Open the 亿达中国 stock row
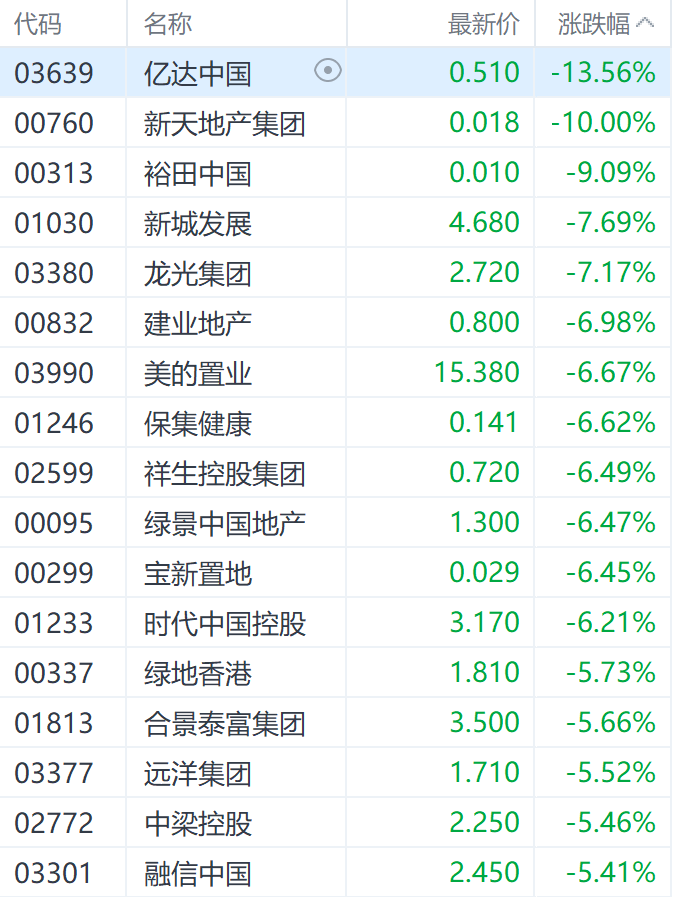 click(197, 73)
